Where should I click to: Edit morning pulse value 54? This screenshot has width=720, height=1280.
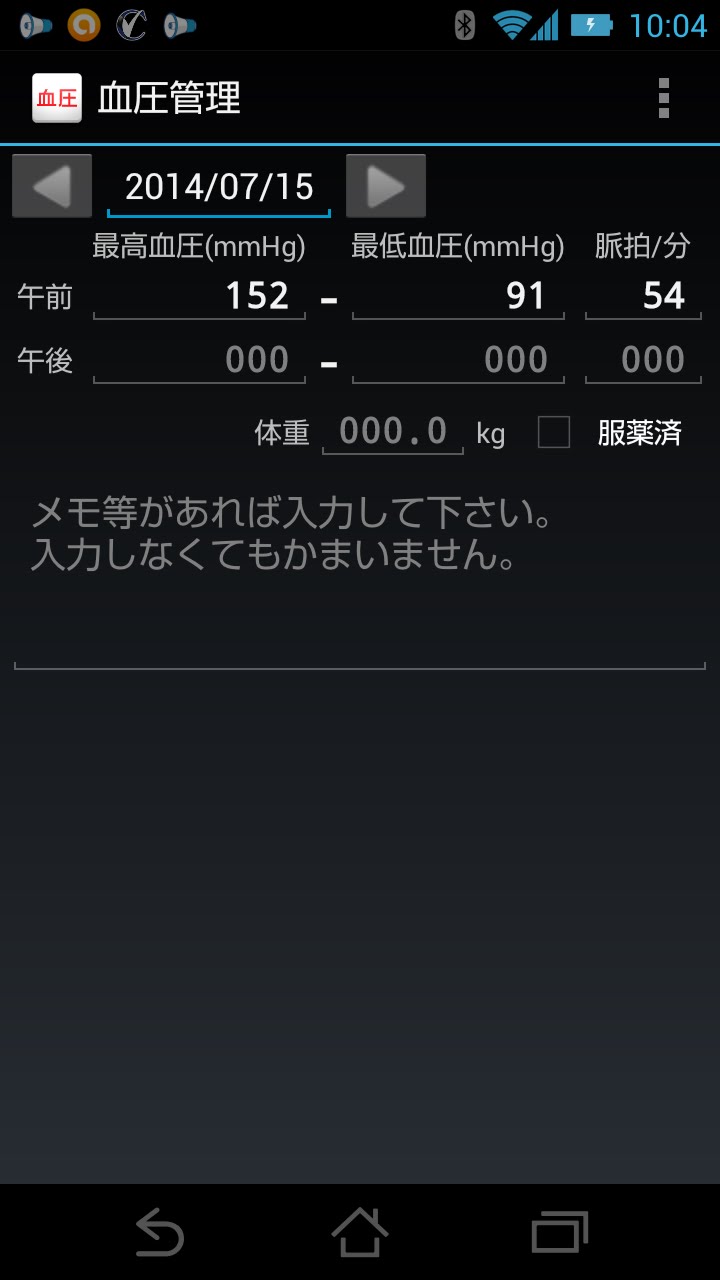(643, 296)
